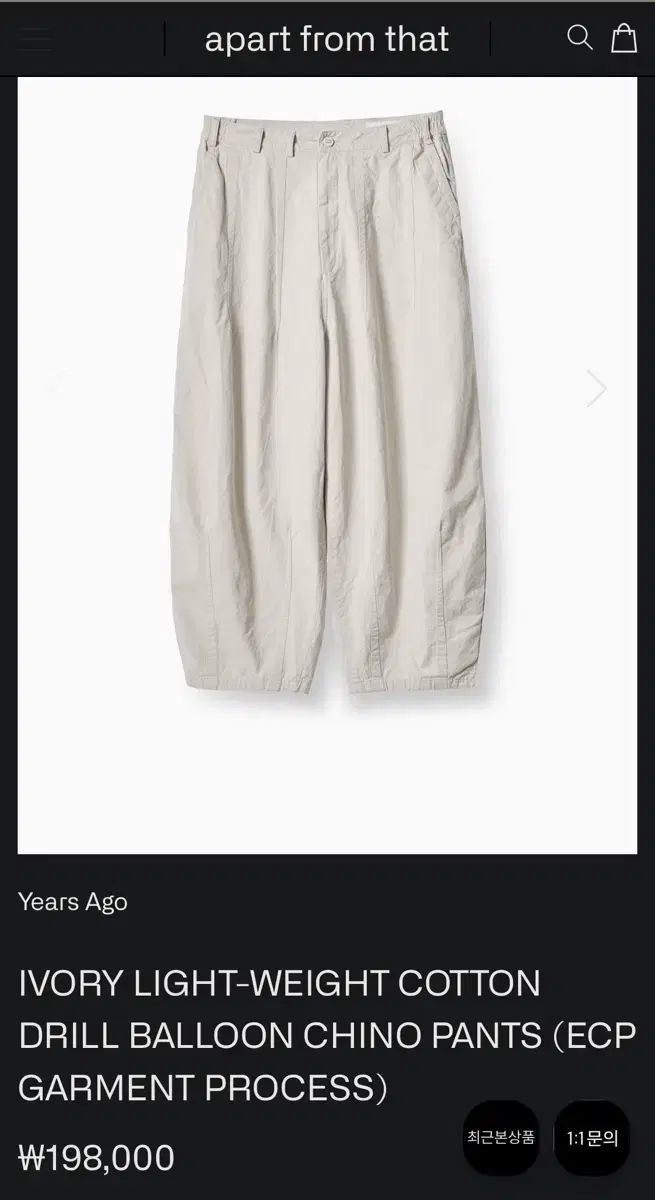The width and height of the screenshot is (655, 1200).
Task: Open the hamburger menu
Action: point(34,39)
